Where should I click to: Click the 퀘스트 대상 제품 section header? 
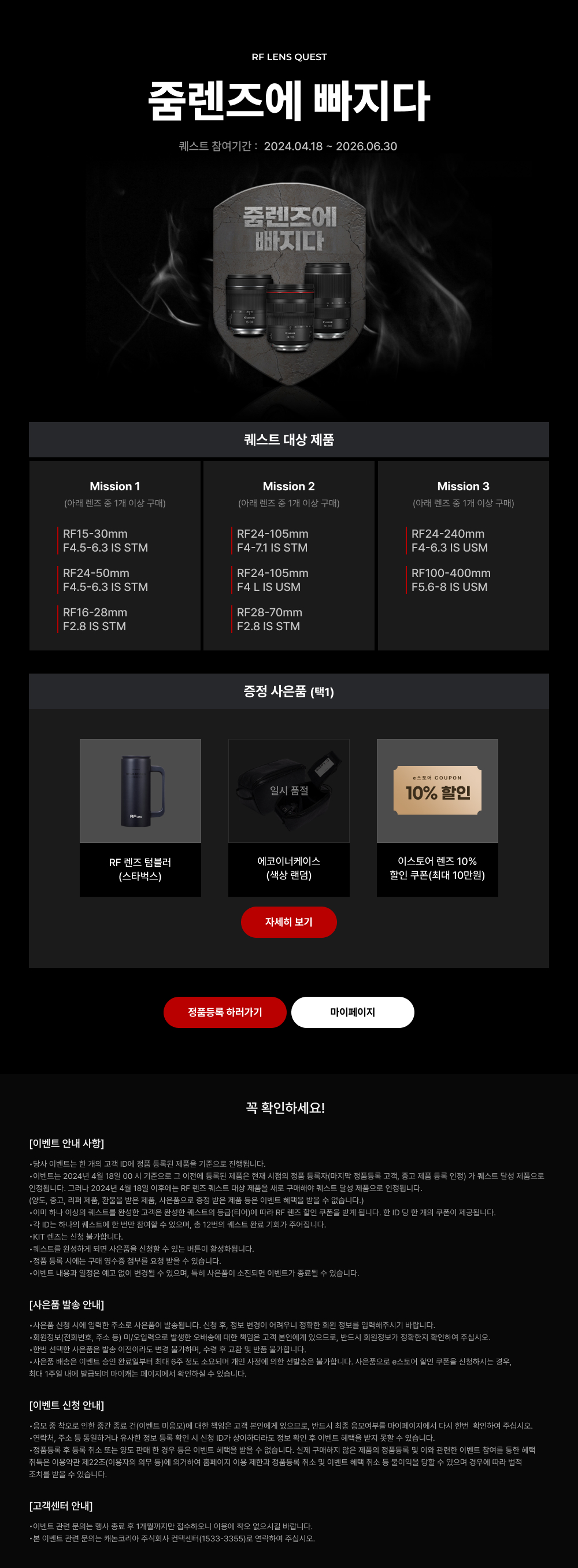289,440
